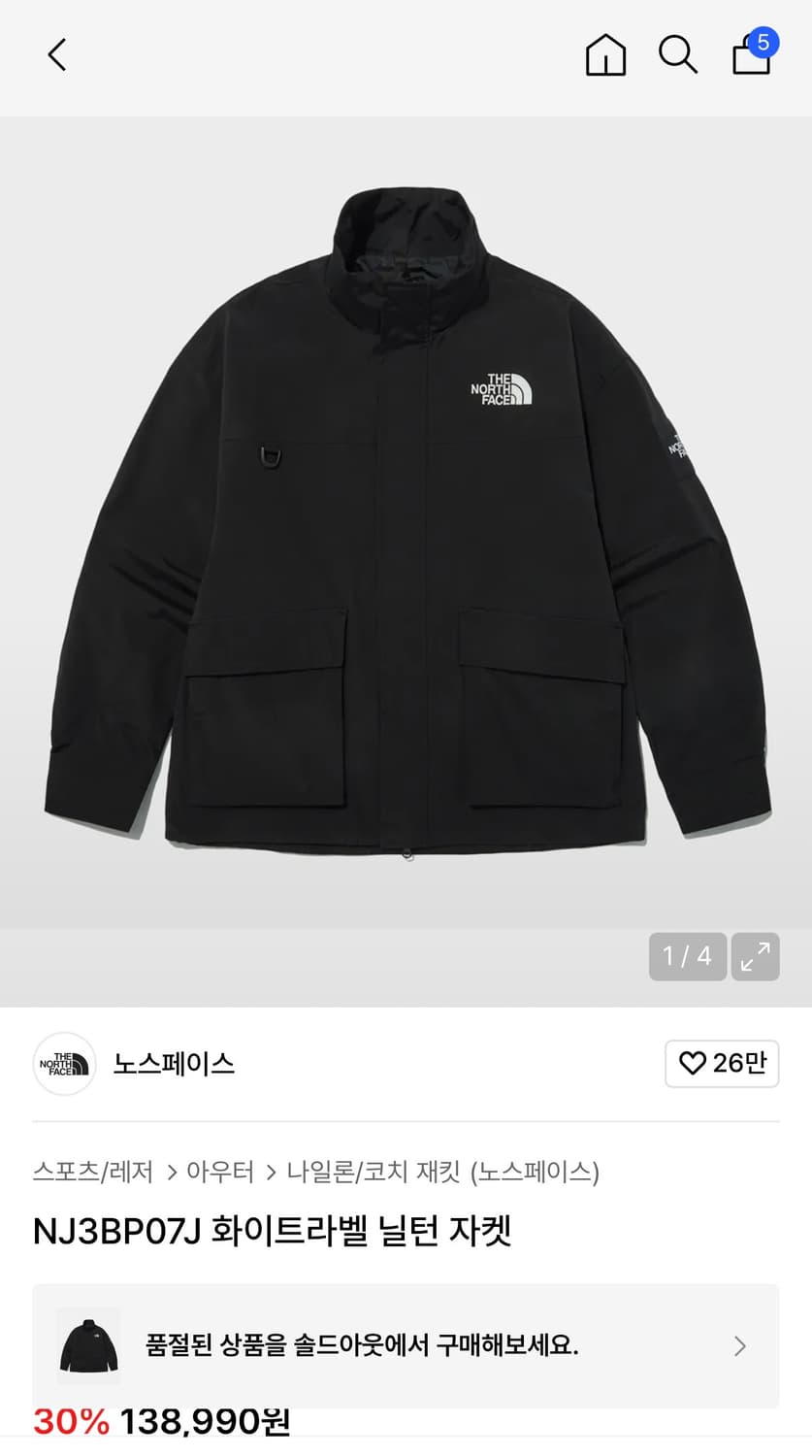The height and width of the screenshot is (1456, 812).
Task: Open the shopping bag icon
Action: 749,58
